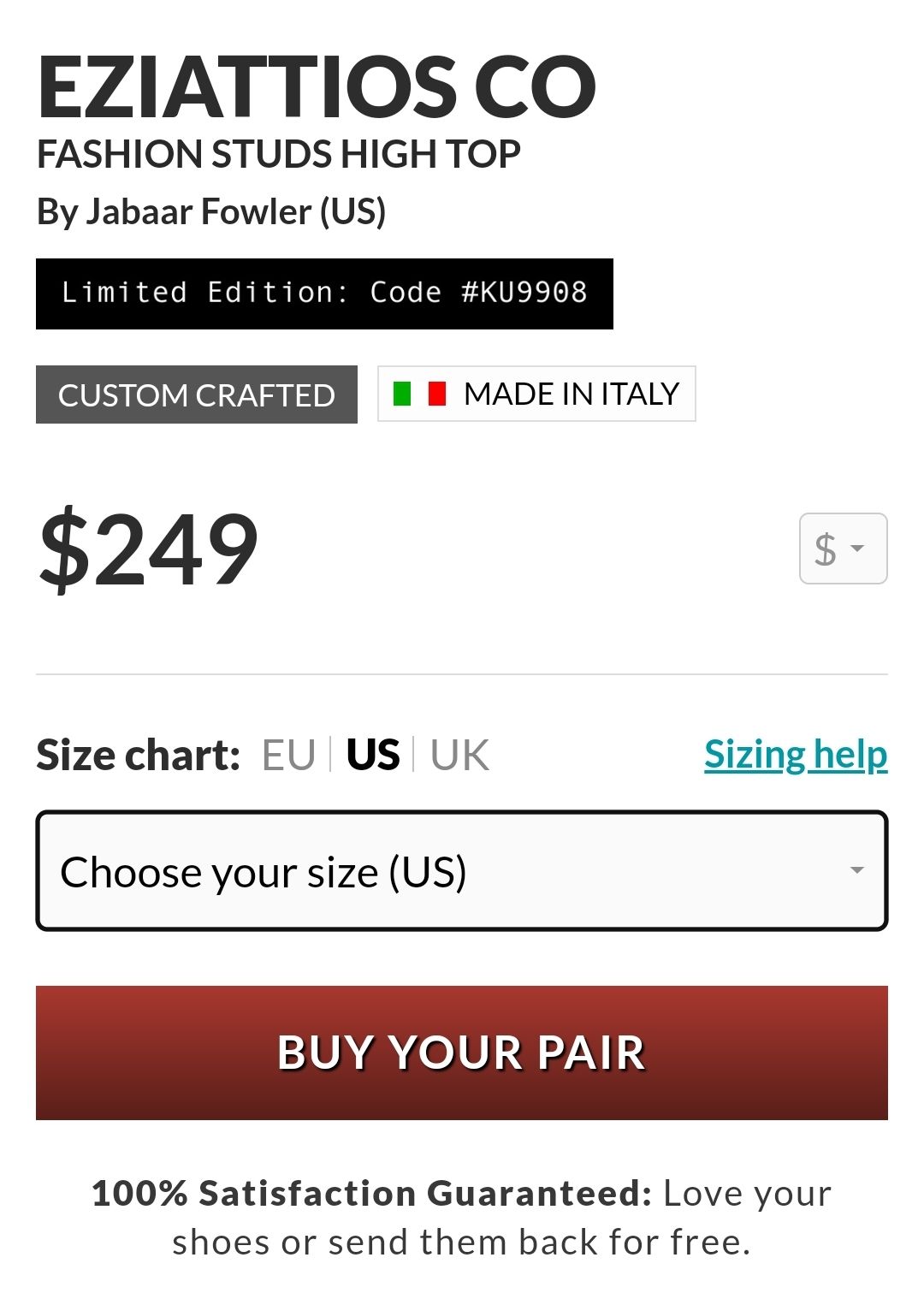Open the currency selector dropdown
Viewport: 924px width, 1299px height.
[x=843, y=549]
